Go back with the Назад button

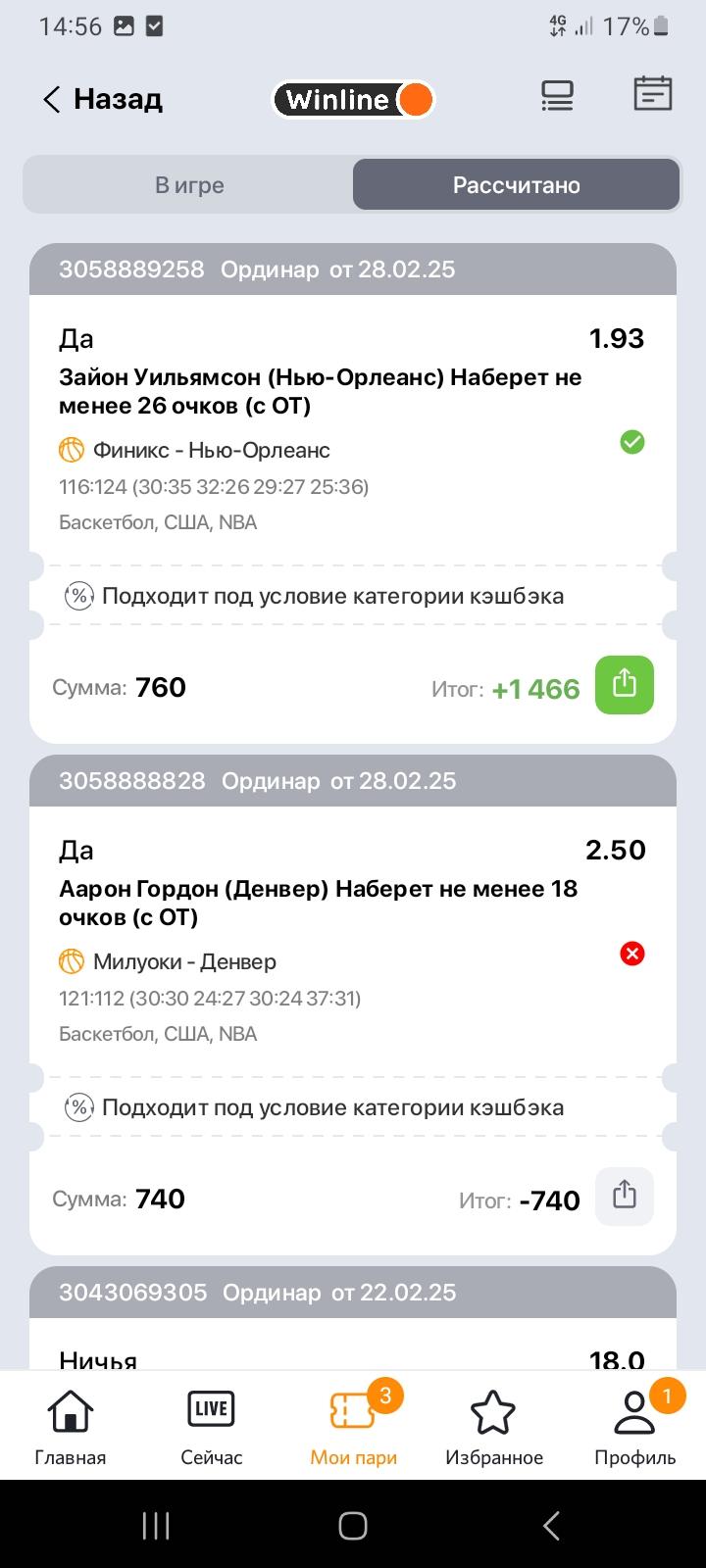102,99
